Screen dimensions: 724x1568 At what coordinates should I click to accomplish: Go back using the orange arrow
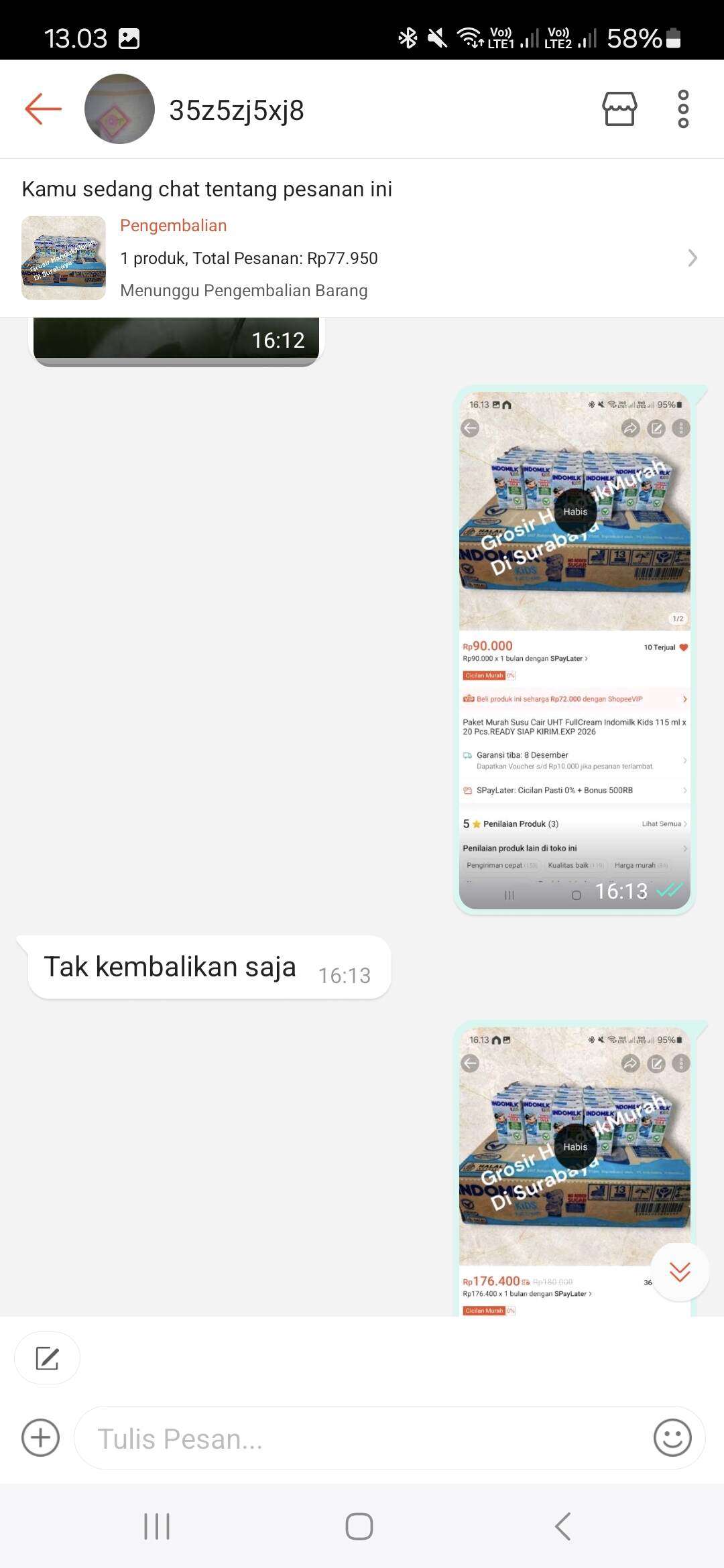[x=44, y=109]
